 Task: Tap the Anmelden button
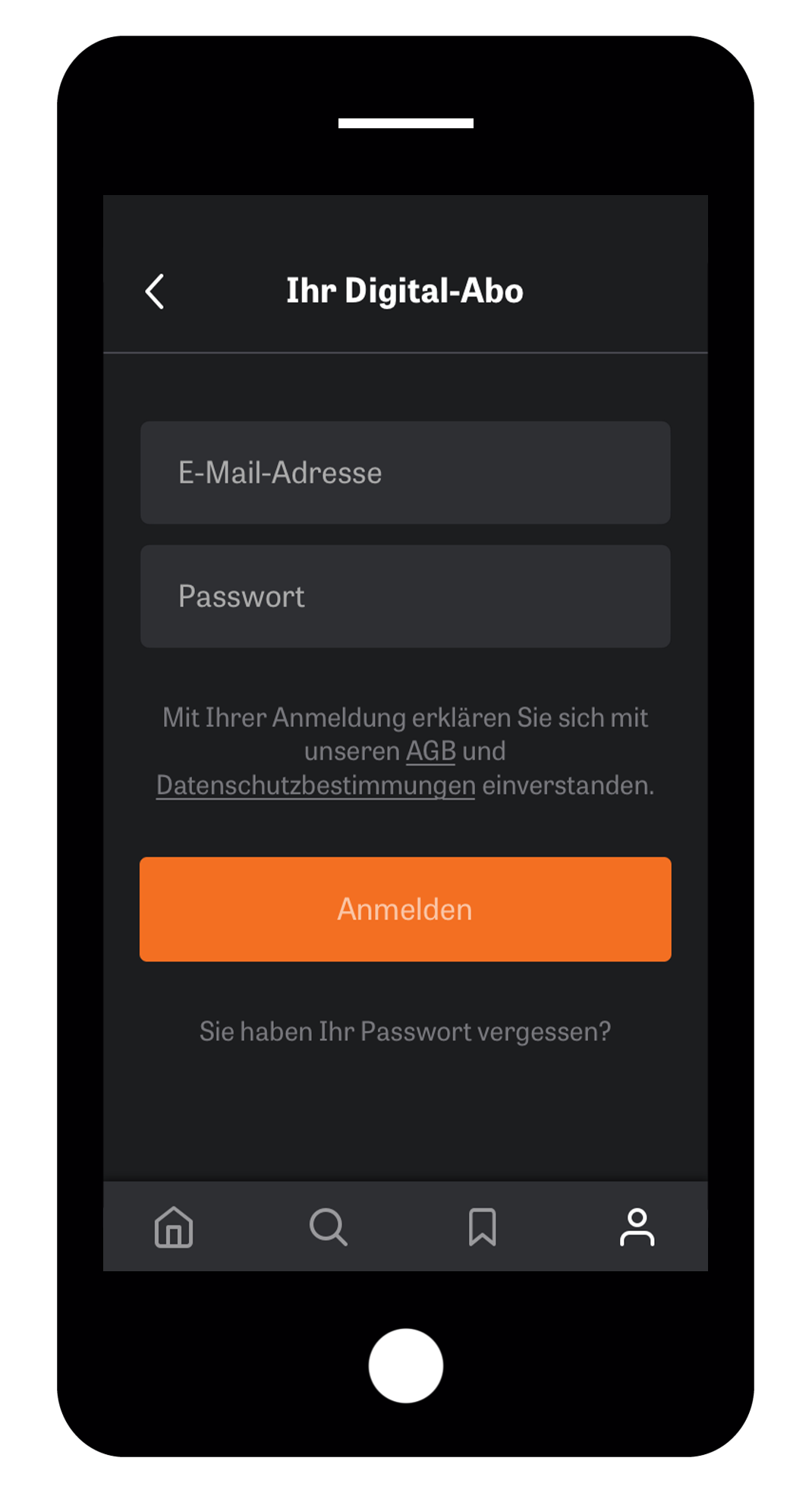coord(405,909)
